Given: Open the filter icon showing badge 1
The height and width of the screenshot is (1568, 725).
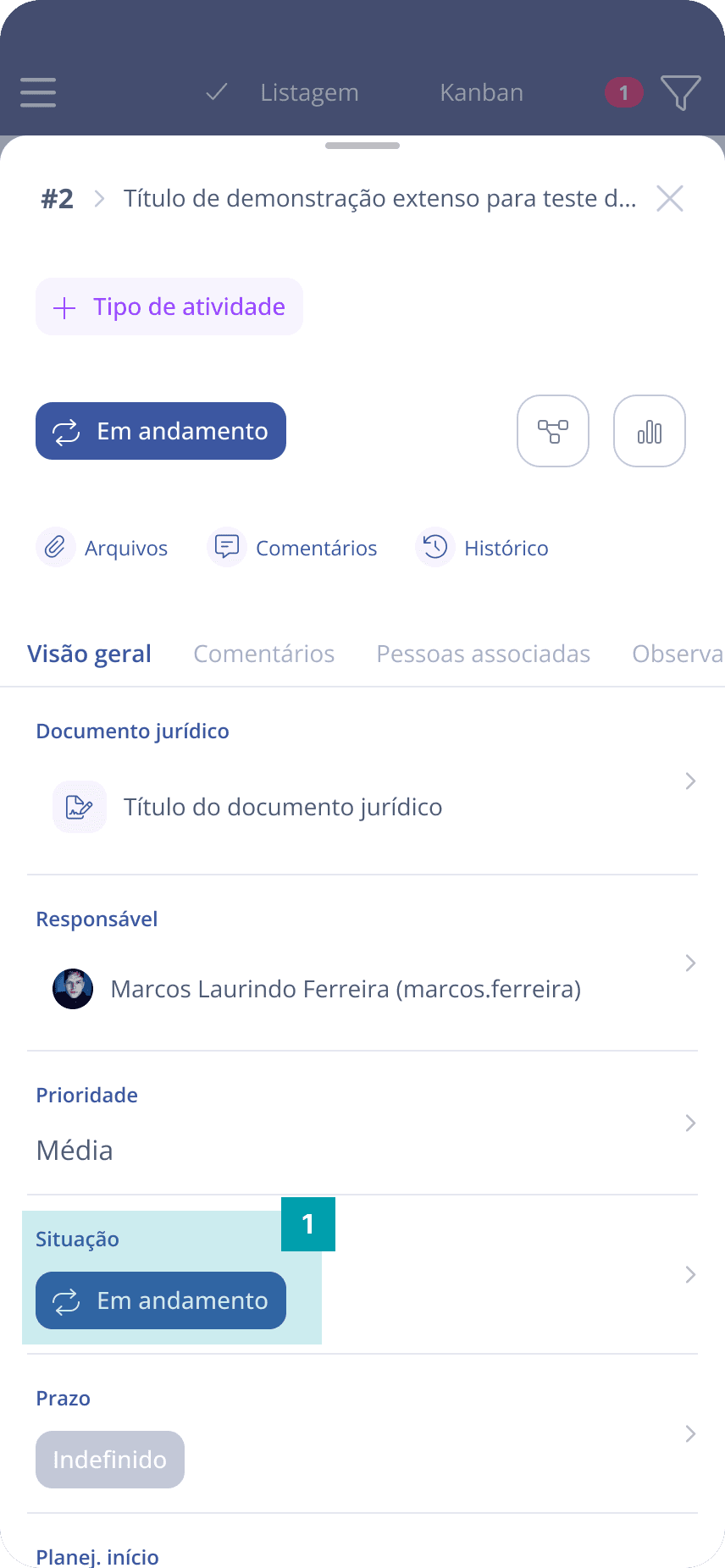Looking at the screenshot, I should [682, 93].
